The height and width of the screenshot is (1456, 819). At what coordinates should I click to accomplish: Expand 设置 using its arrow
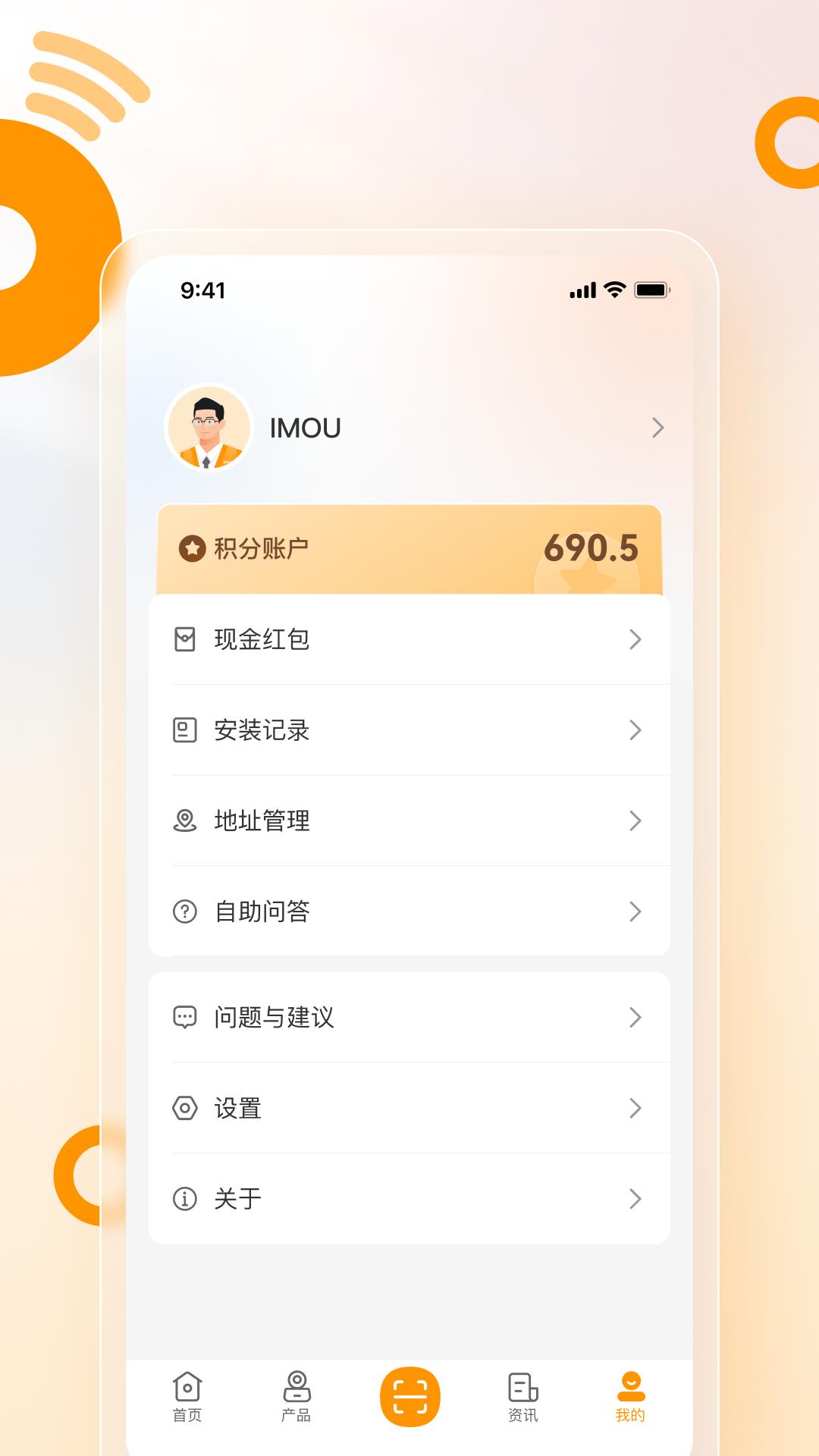635,1108
